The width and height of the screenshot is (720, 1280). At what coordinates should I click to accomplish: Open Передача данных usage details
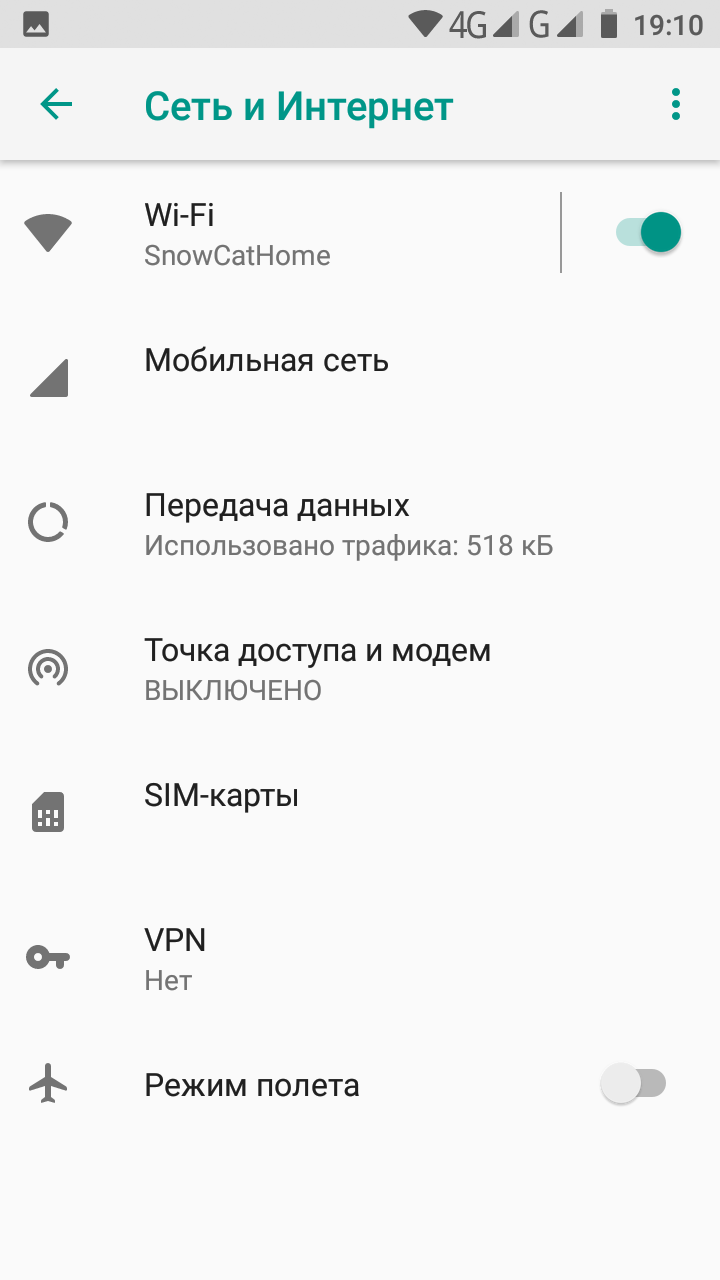click(360, 523)
